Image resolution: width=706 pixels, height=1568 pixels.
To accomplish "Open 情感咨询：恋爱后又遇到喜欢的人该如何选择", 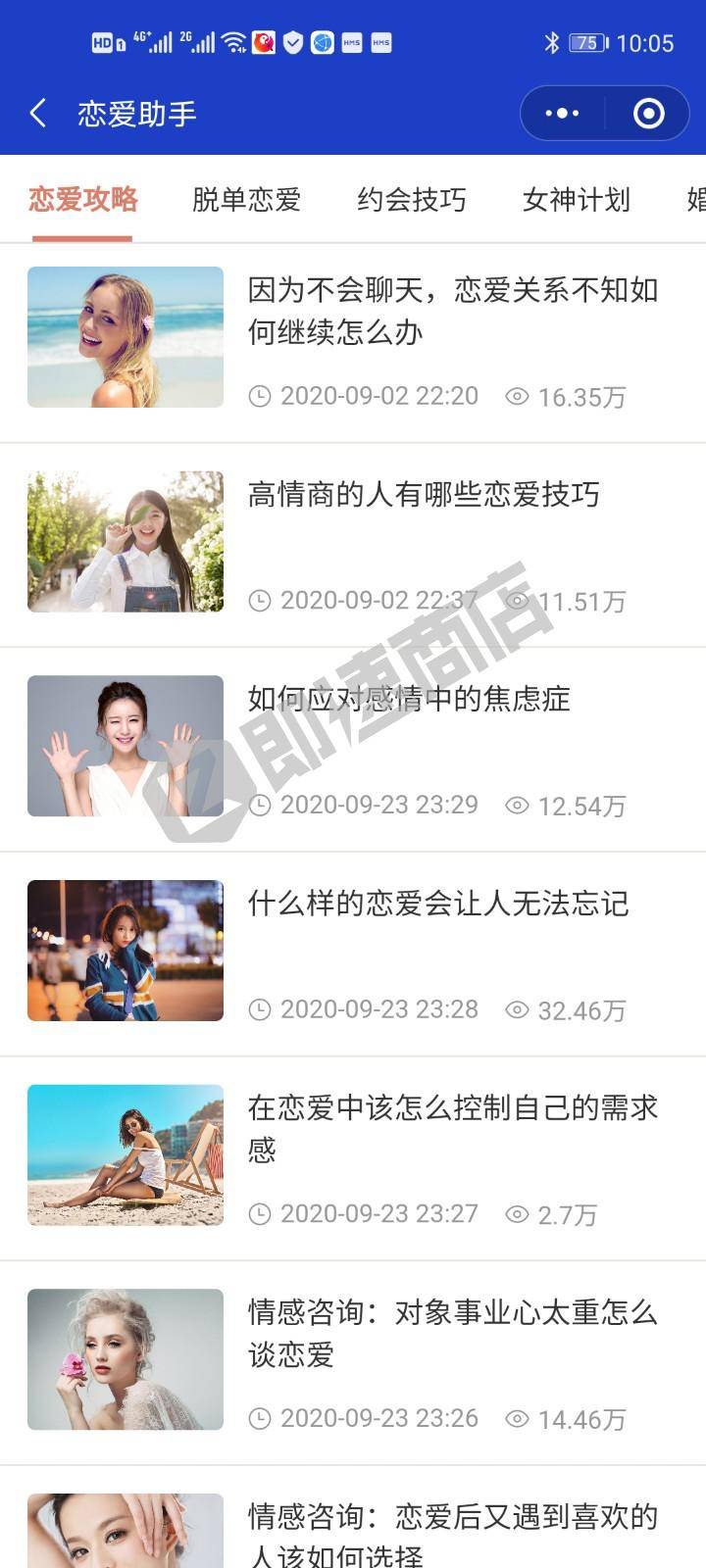I will pos(451,1534).
